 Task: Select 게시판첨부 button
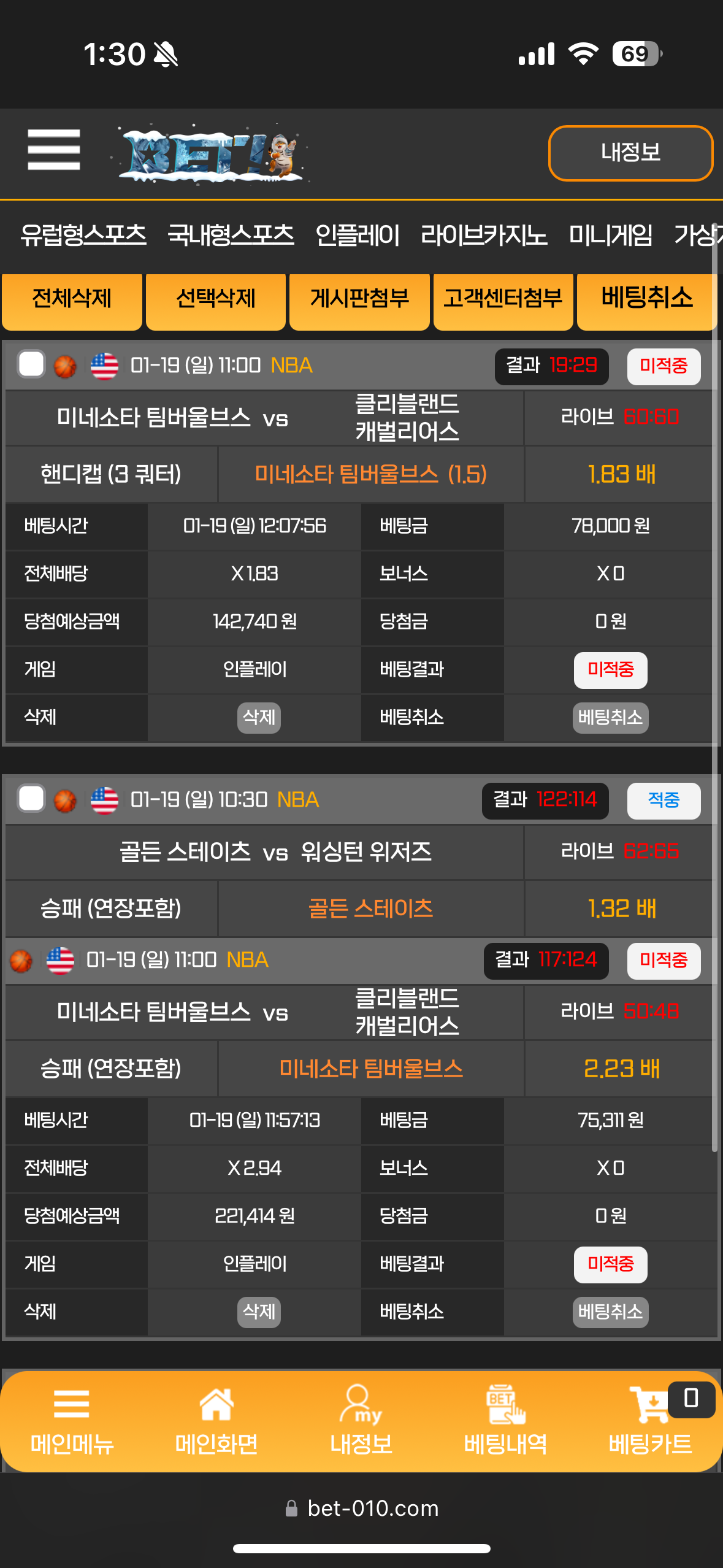[359, 300]
